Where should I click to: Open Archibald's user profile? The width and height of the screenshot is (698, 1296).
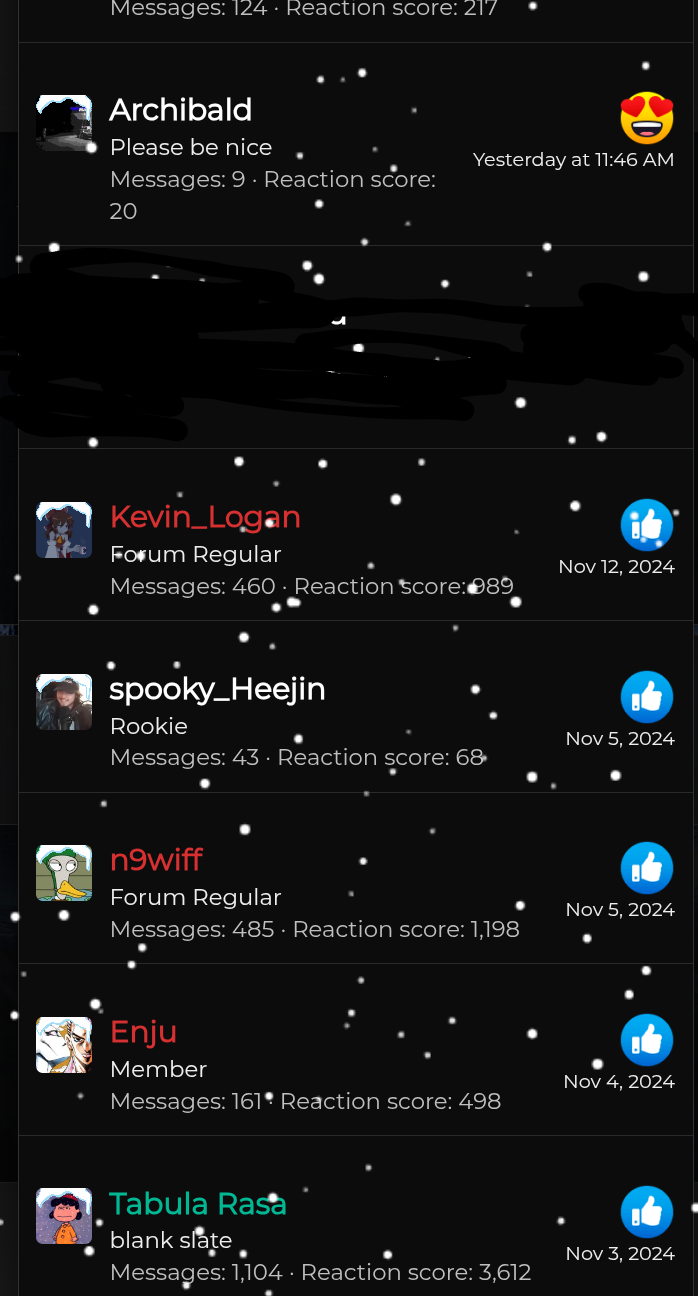(180, 110)
